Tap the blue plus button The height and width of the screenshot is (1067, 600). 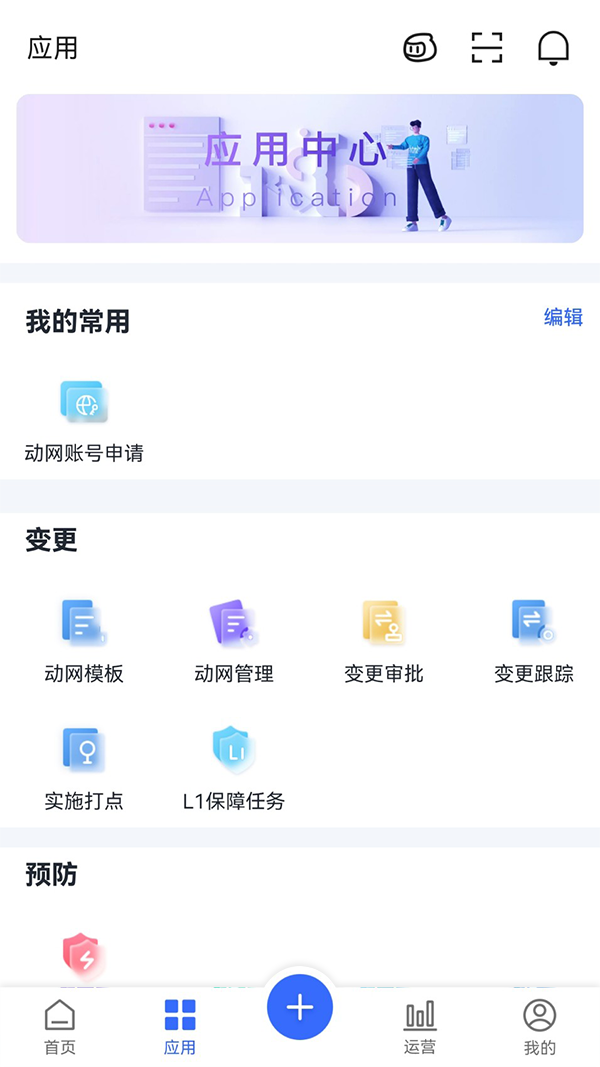(x=300, y=1008)
